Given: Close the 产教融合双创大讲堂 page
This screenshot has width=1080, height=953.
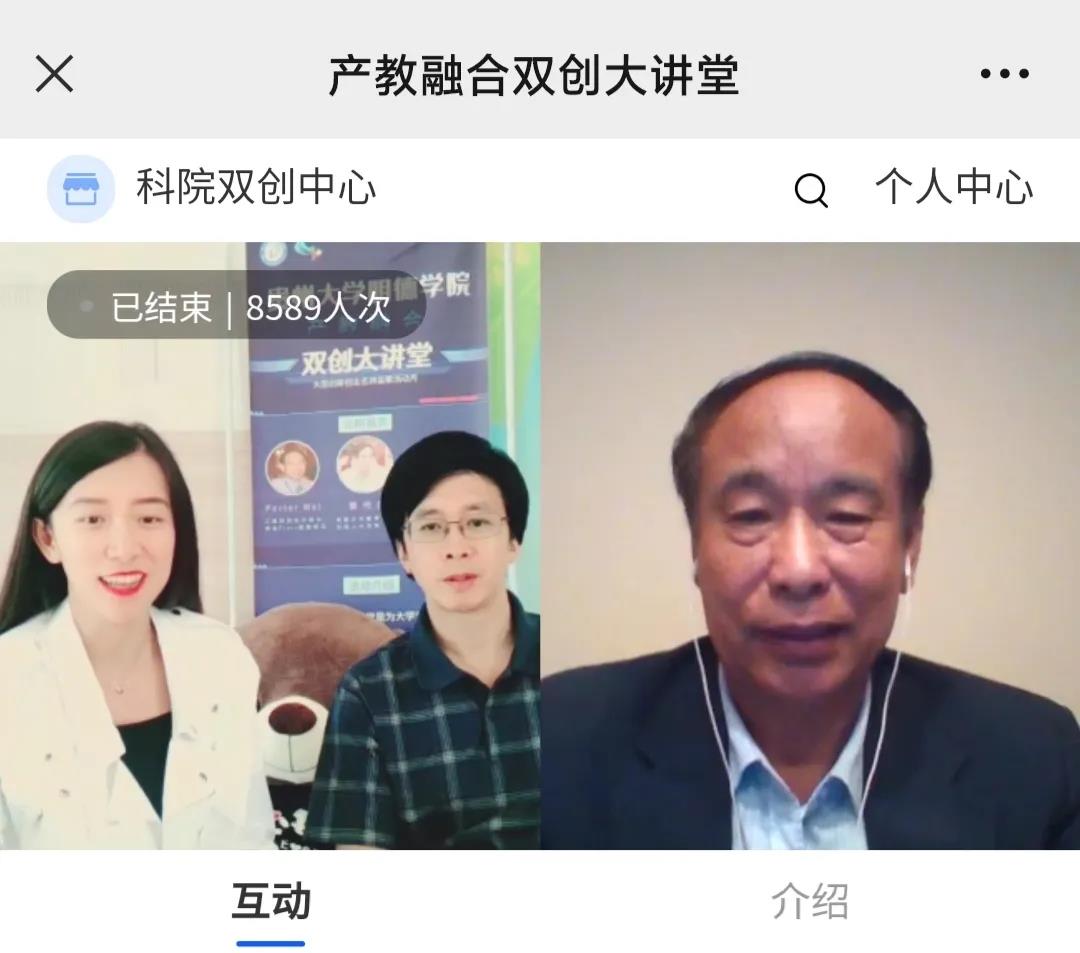Looking at the screenshot, I should [54, 74].
